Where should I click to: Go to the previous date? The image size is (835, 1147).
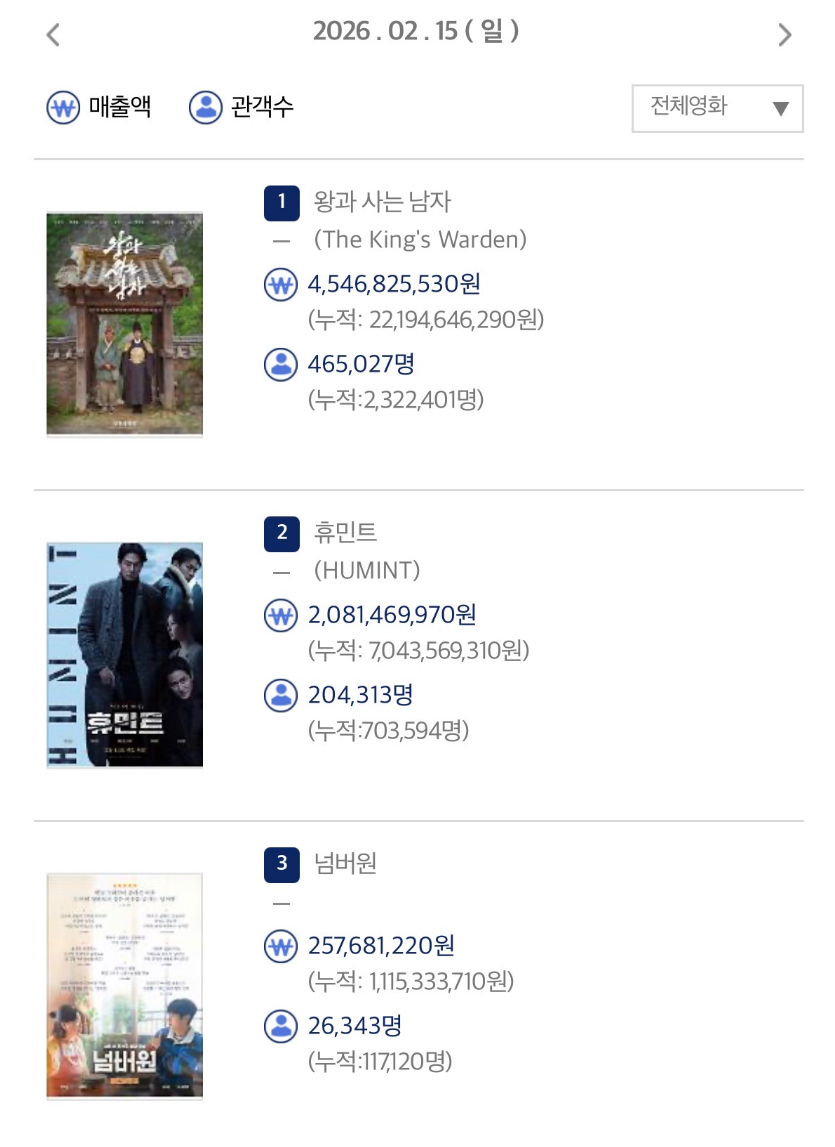point(53,35)
